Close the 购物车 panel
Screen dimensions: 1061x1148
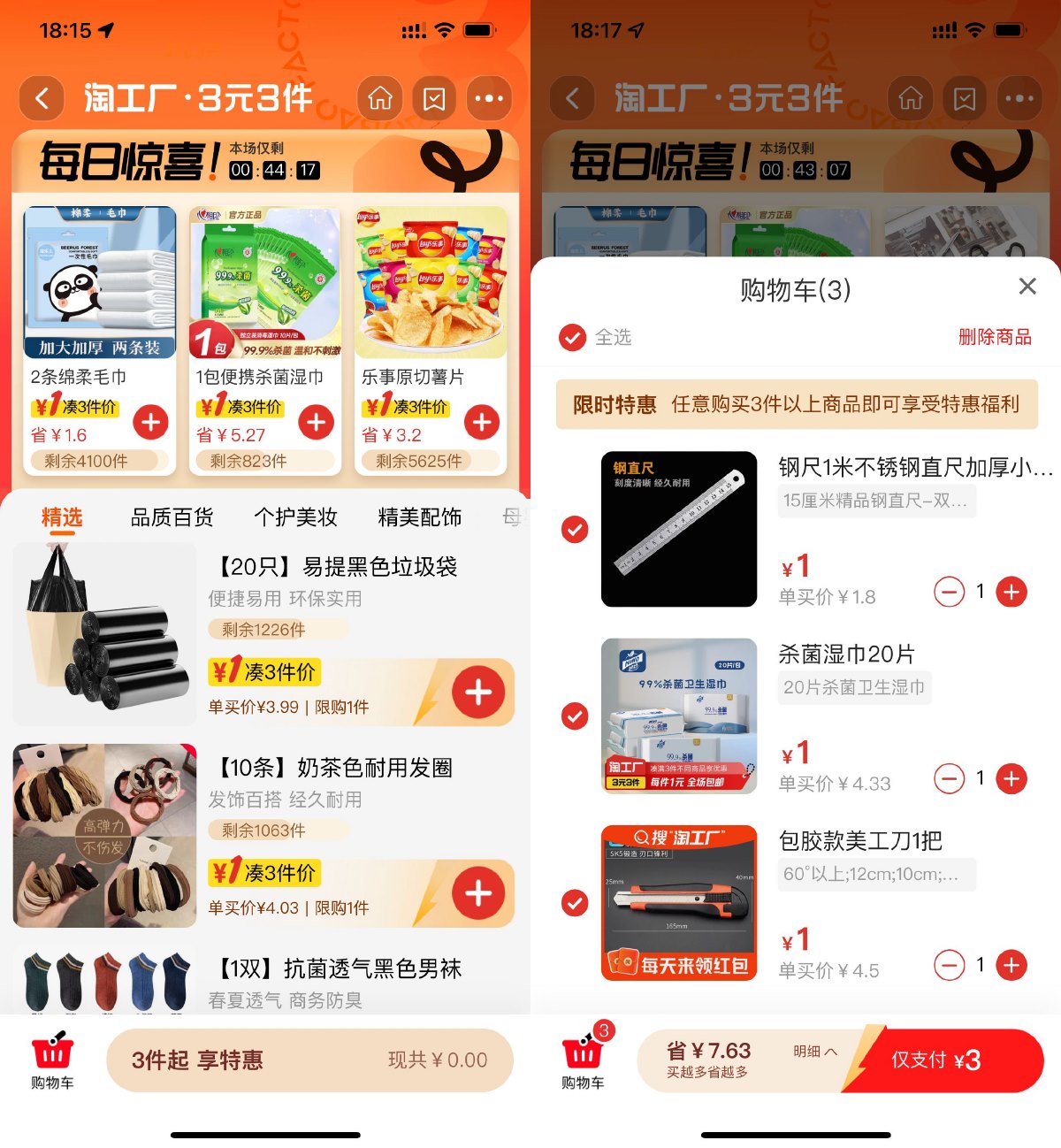pos(1027,287)
